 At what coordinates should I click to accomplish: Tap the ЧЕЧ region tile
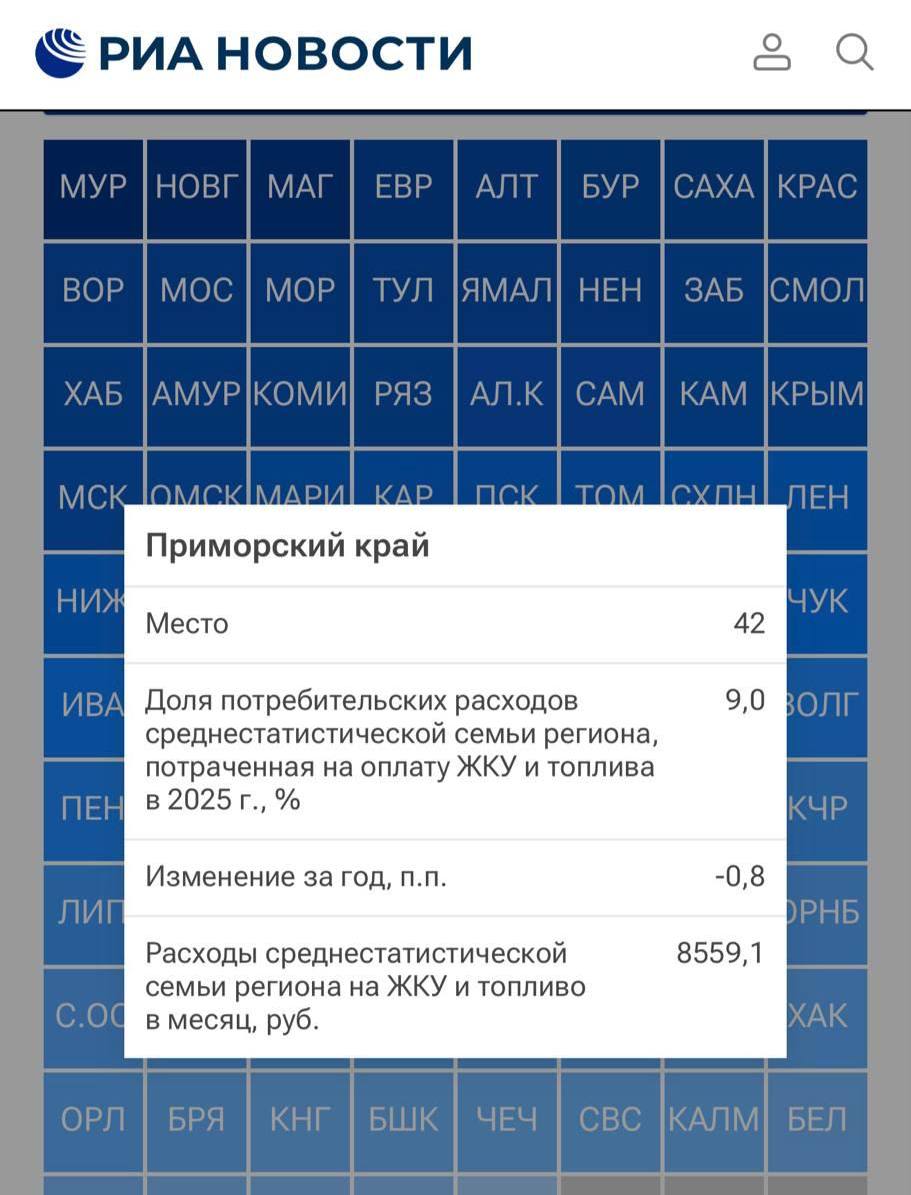pyautogui.click(x=507, y=1120)
